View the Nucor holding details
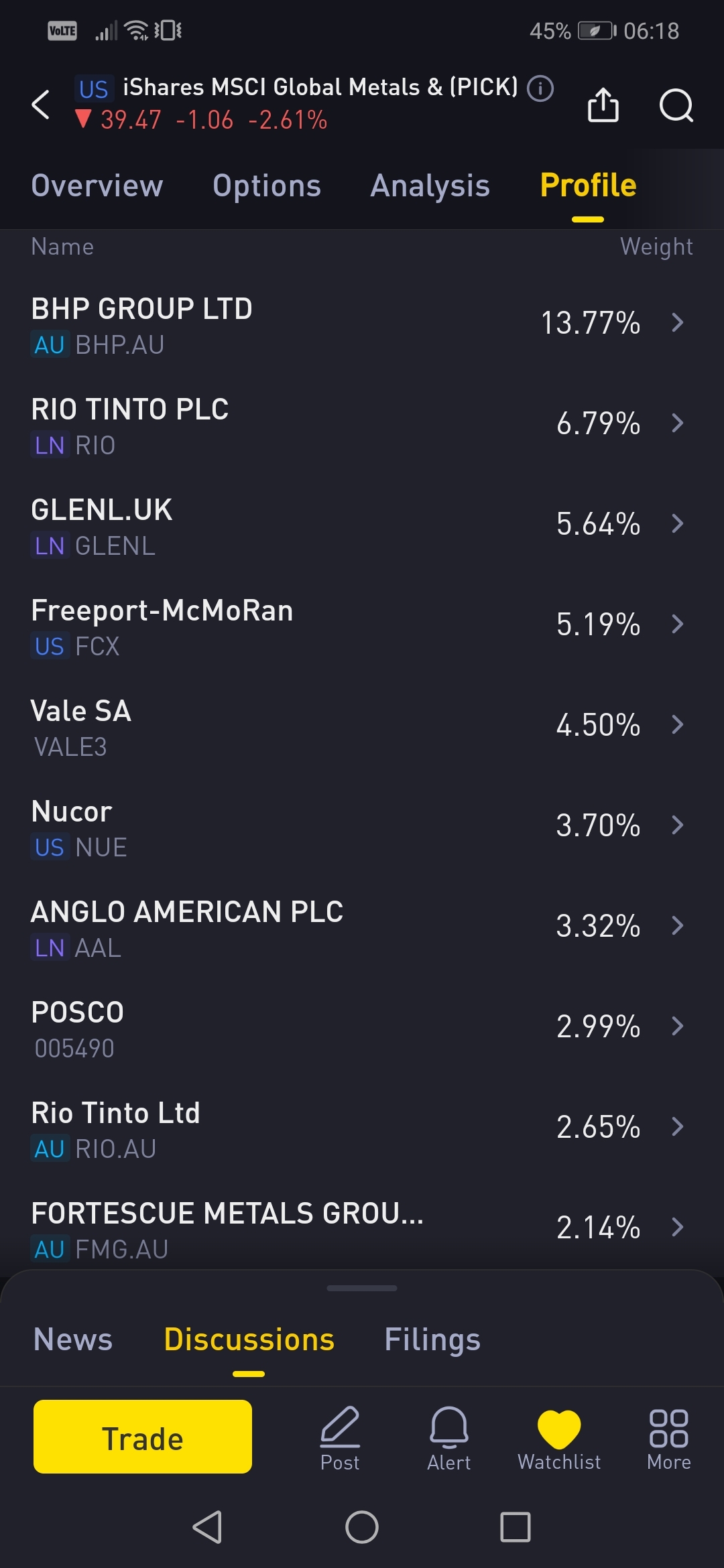724x1568 pixels. (362, 828)
